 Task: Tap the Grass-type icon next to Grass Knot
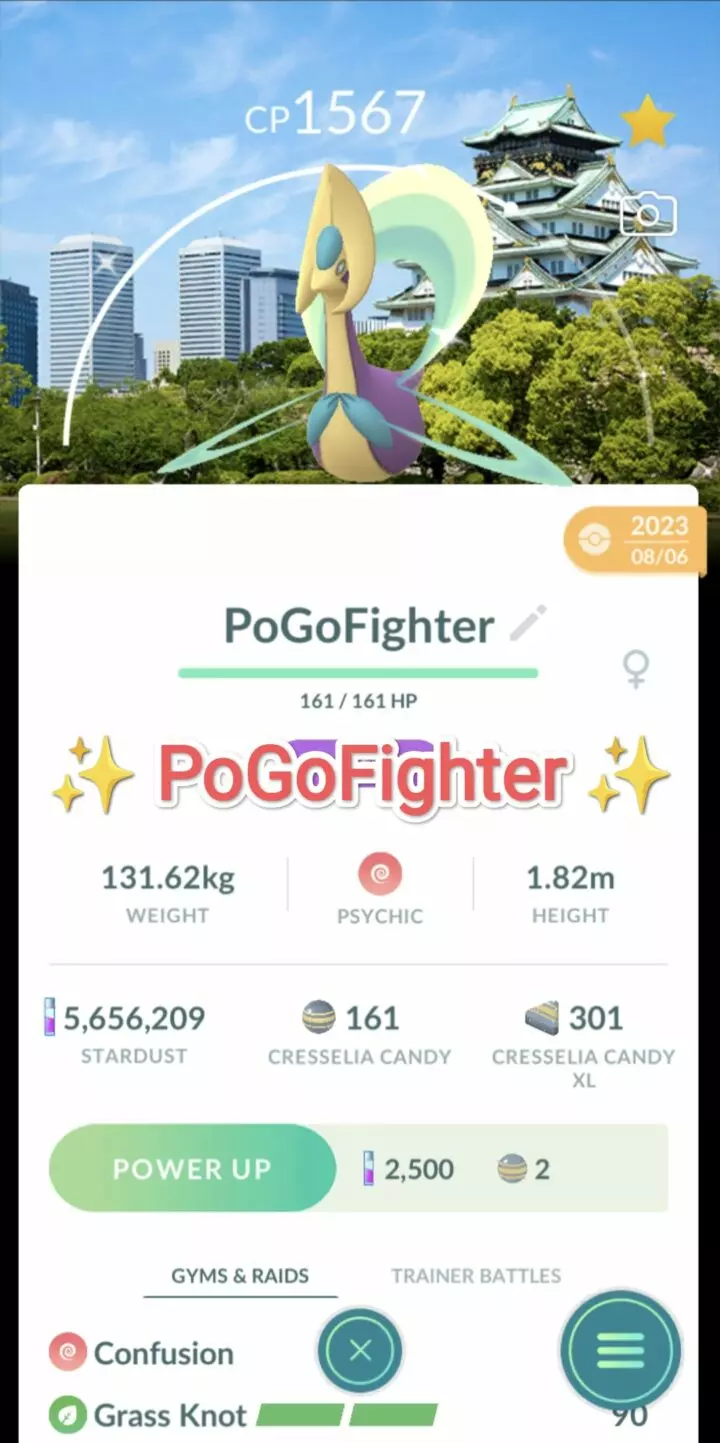(66, 1414)
